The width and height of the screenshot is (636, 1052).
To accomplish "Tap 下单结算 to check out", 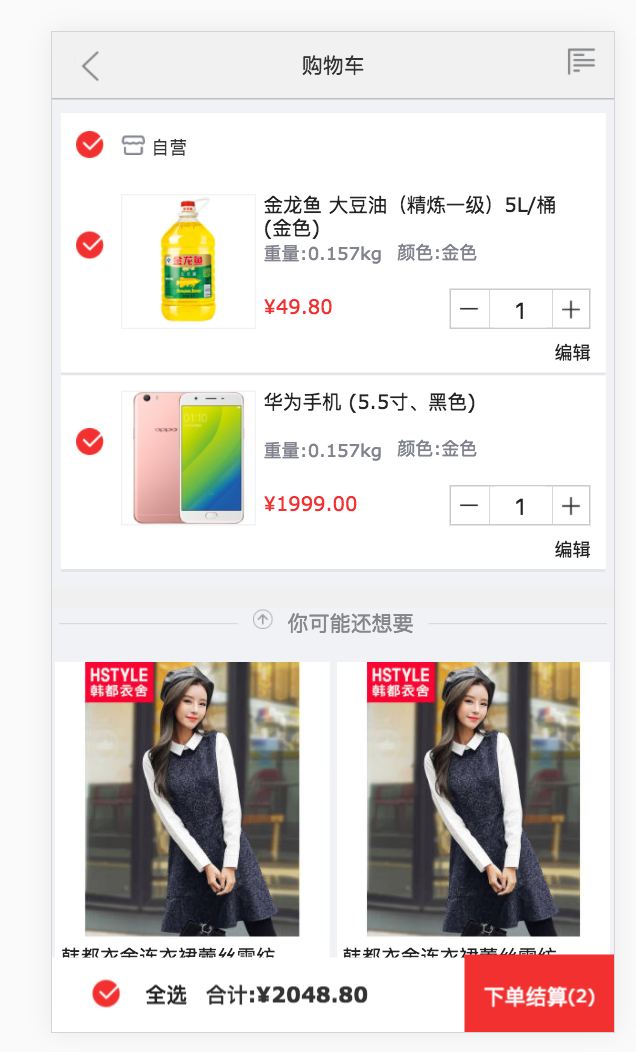I will 539,995.
